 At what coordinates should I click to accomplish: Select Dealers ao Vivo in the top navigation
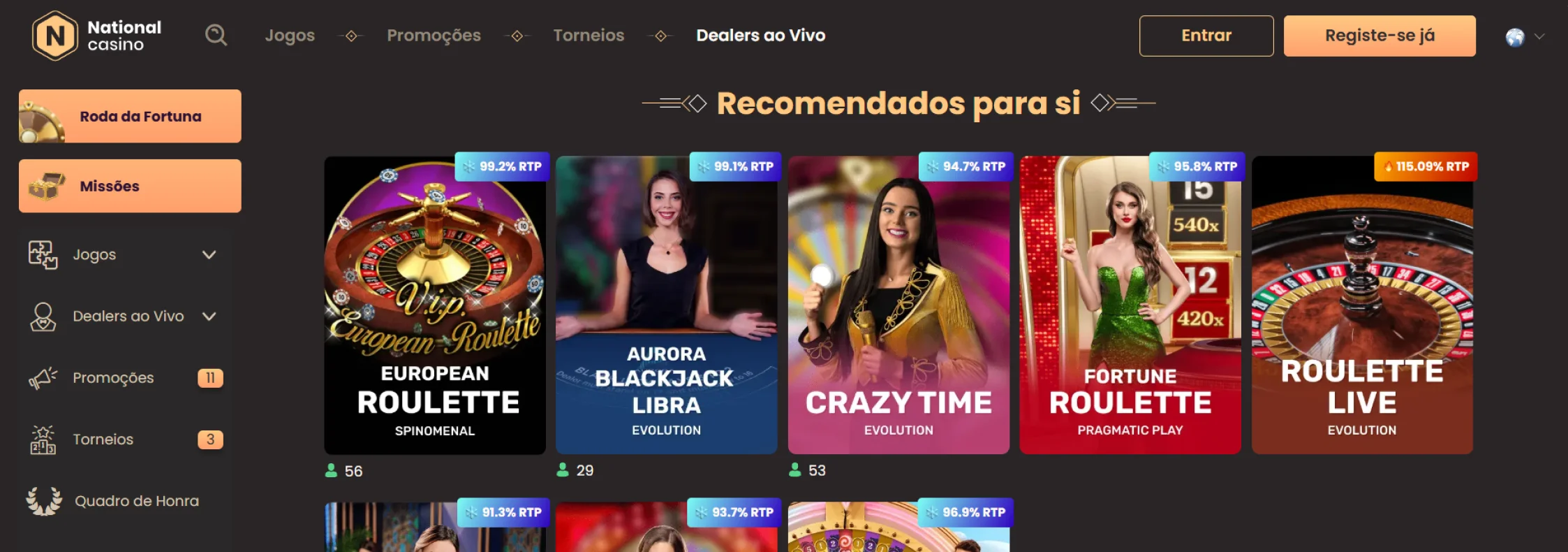[760, 35]
